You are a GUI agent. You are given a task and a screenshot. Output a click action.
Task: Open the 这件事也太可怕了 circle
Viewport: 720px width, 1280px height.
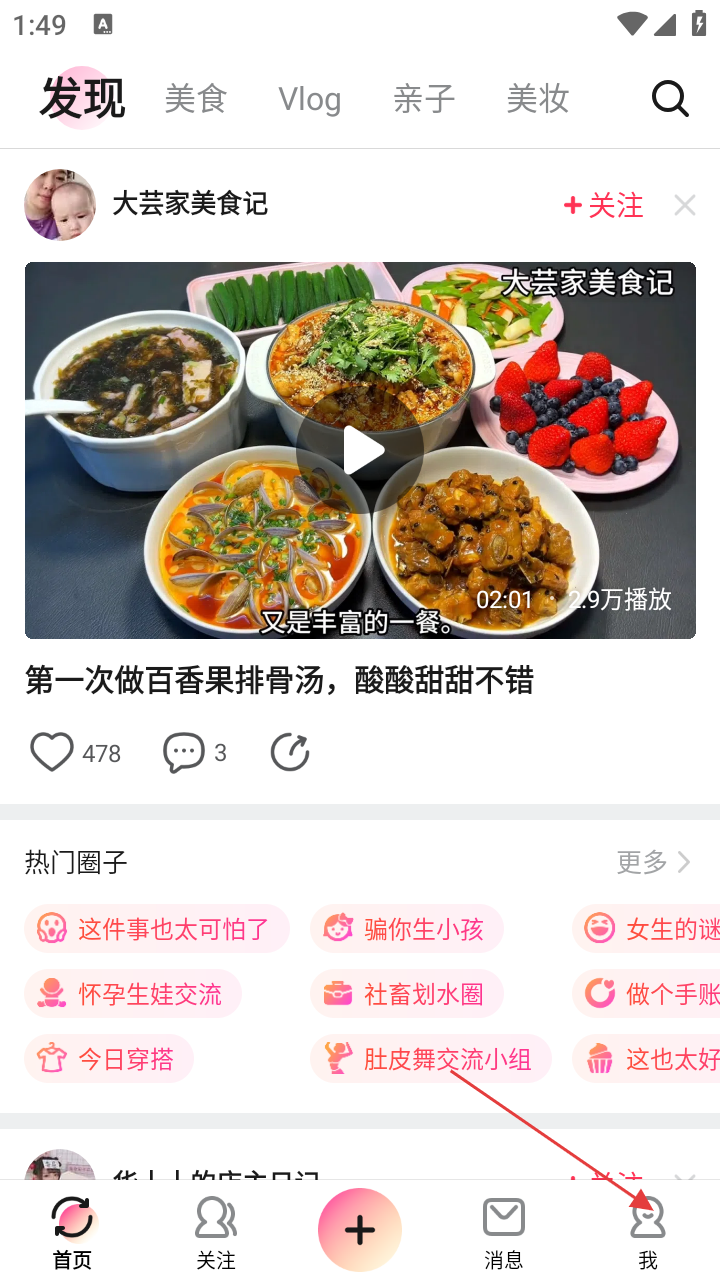(156, 929)
